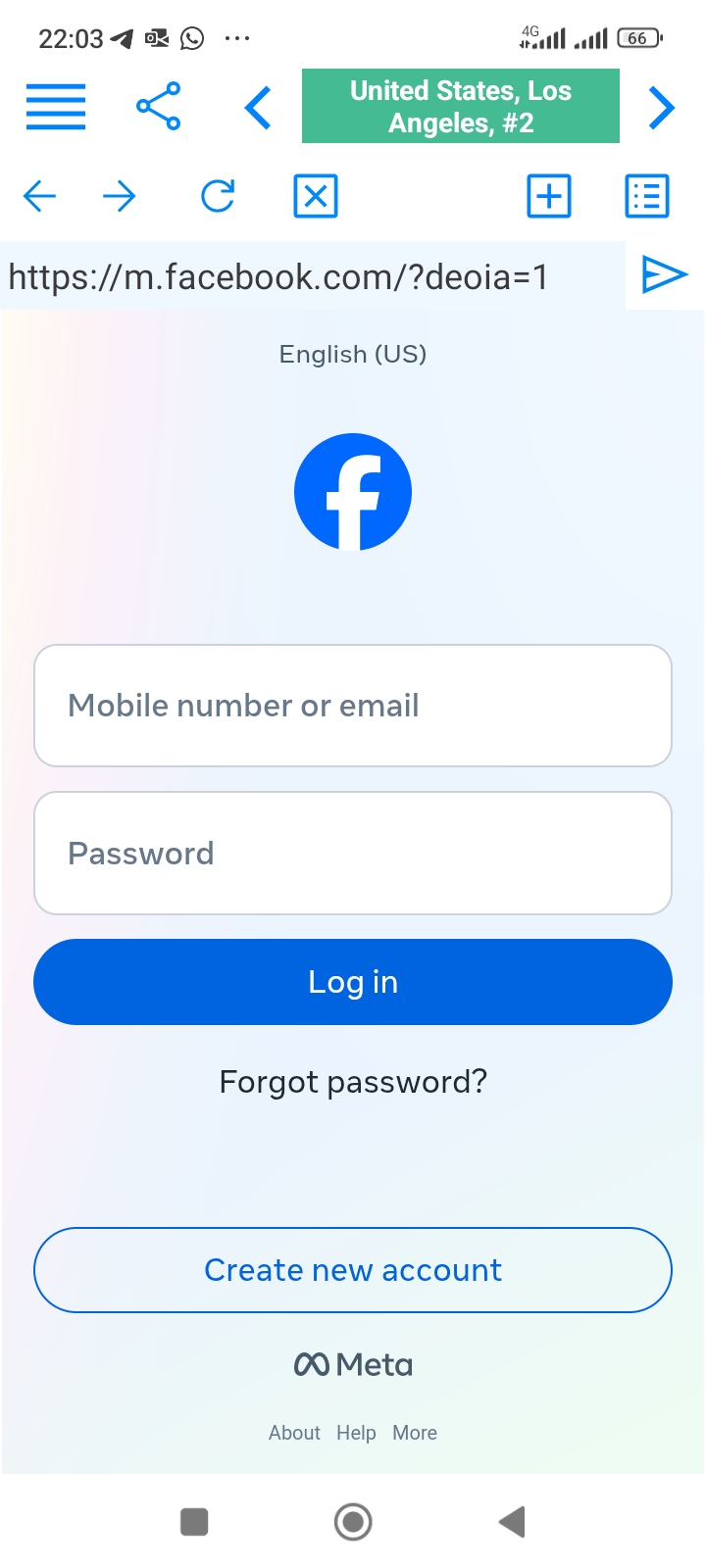Open Forgot password link
Viewport: 706px width, 1568px height.
point(353,1082)
